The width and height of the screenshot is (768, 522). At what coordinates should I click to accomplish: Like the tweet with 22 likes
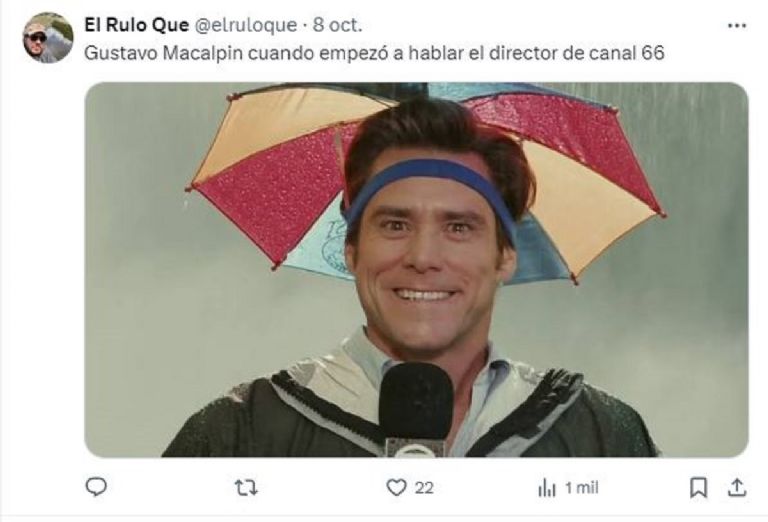point(398,487)
